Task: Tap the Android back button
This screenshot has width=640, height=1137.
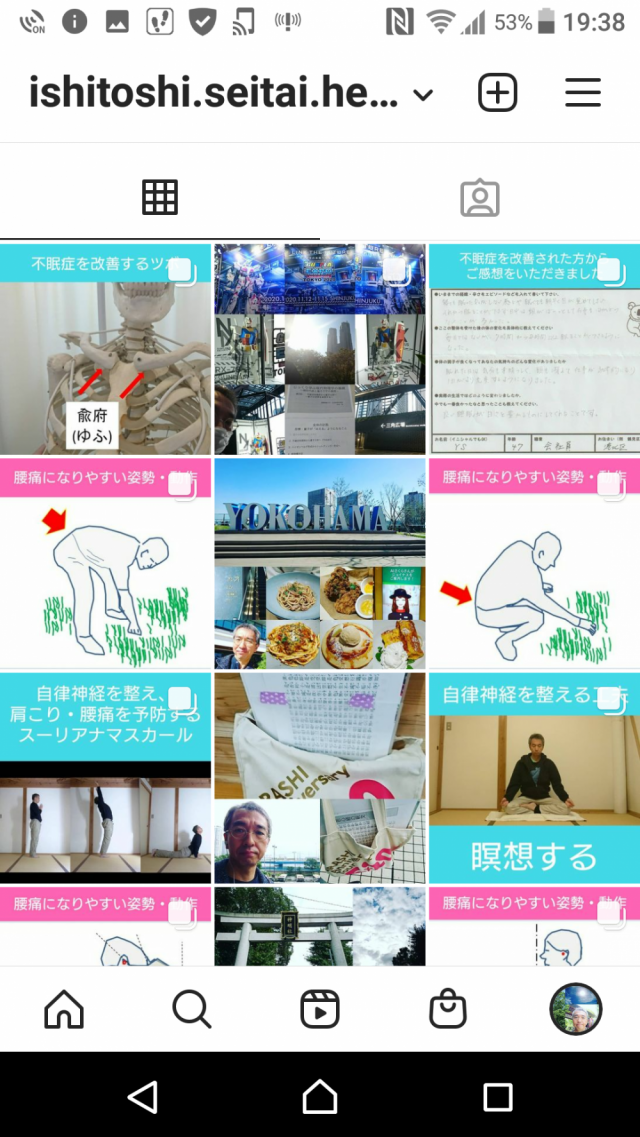Action: coord(142,1097)
